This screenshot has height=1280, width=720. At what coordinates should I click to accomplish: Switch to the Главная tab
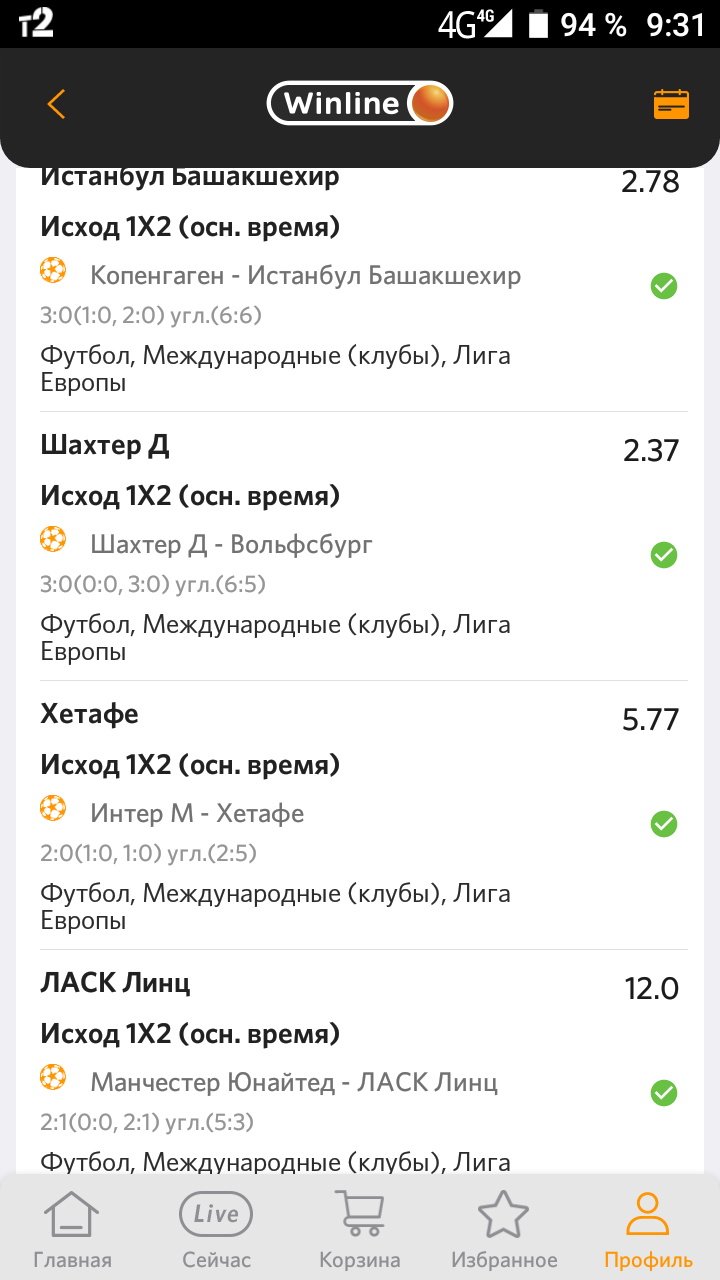click(x=72, y=1228)
